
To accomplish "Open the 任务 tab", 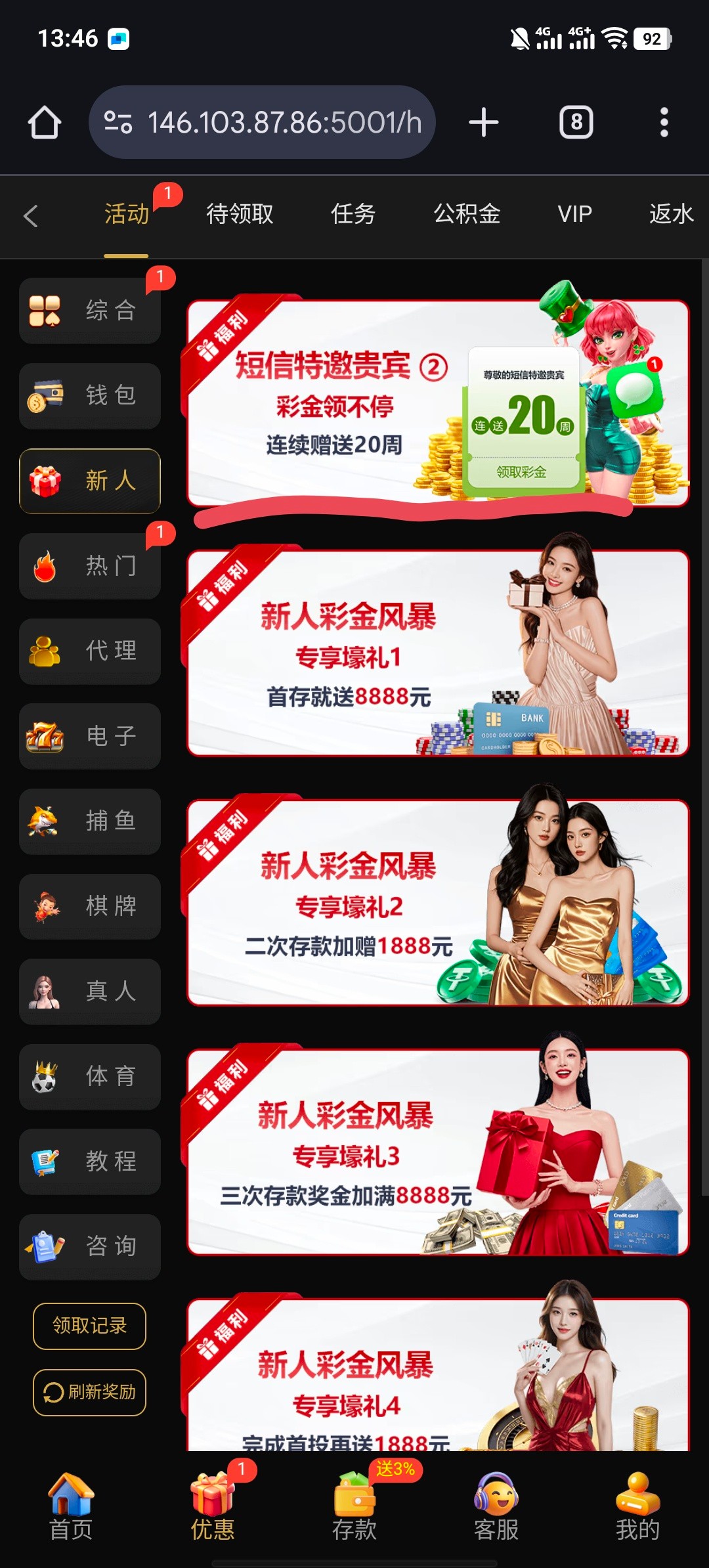I will (x=353, y=214).
